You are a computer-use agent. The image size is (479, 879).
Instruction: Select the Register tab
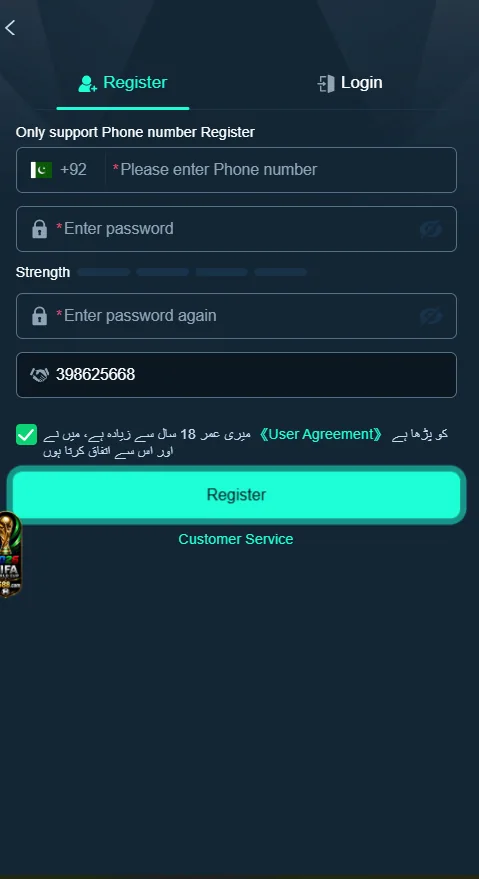tap(123, 83)
